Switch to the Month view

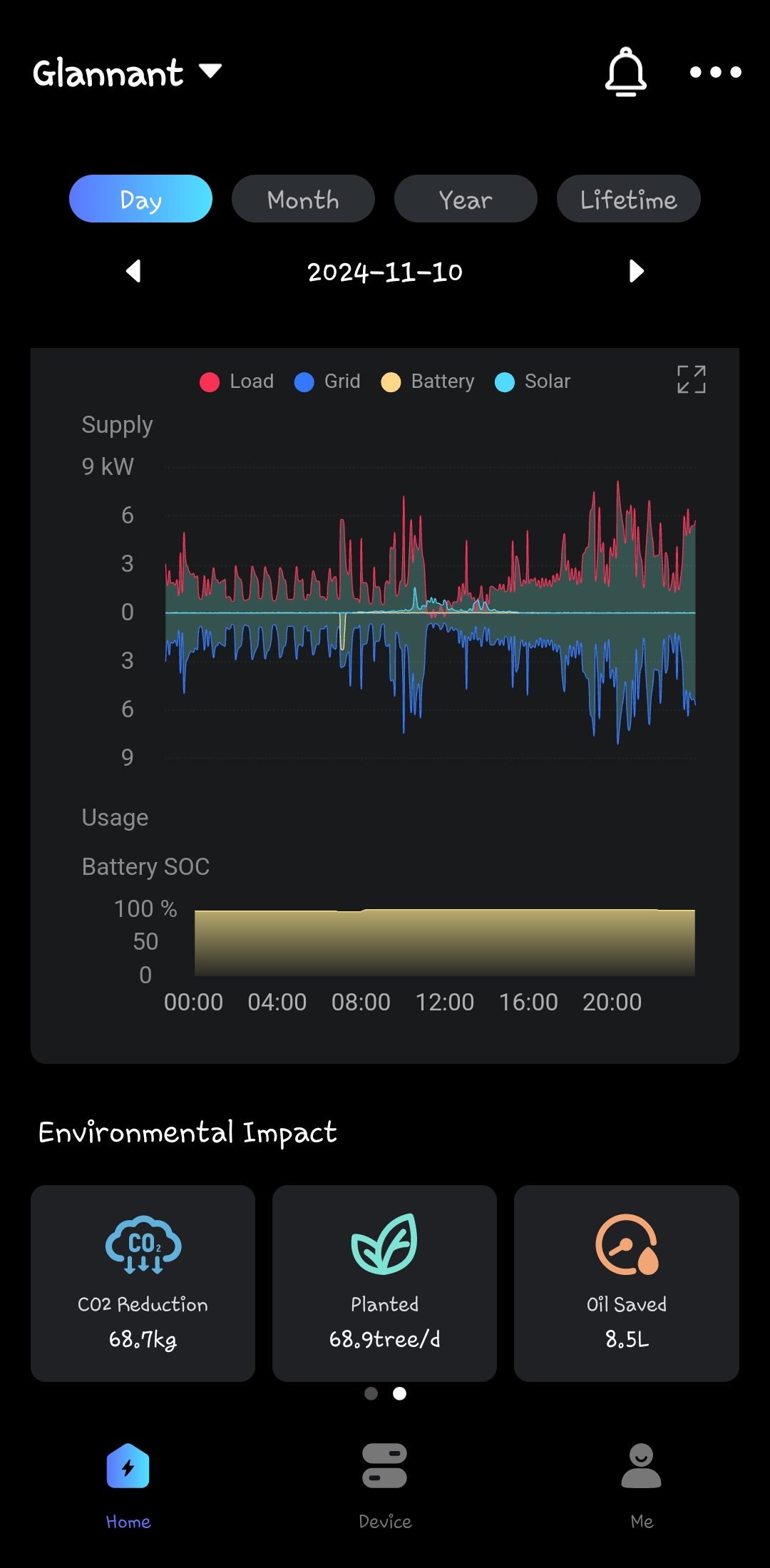[303, 199]
